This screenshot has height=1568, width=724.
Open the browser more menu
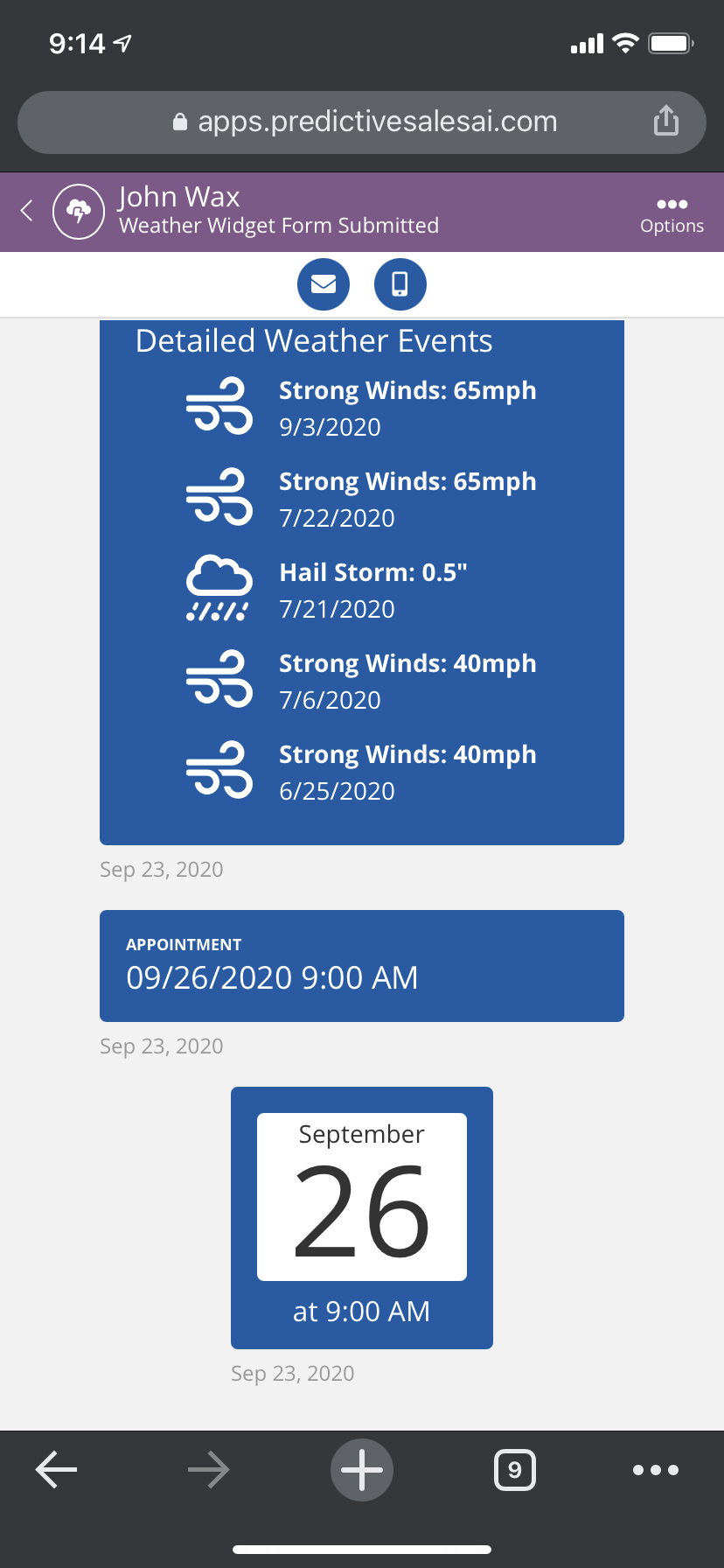655,1470
